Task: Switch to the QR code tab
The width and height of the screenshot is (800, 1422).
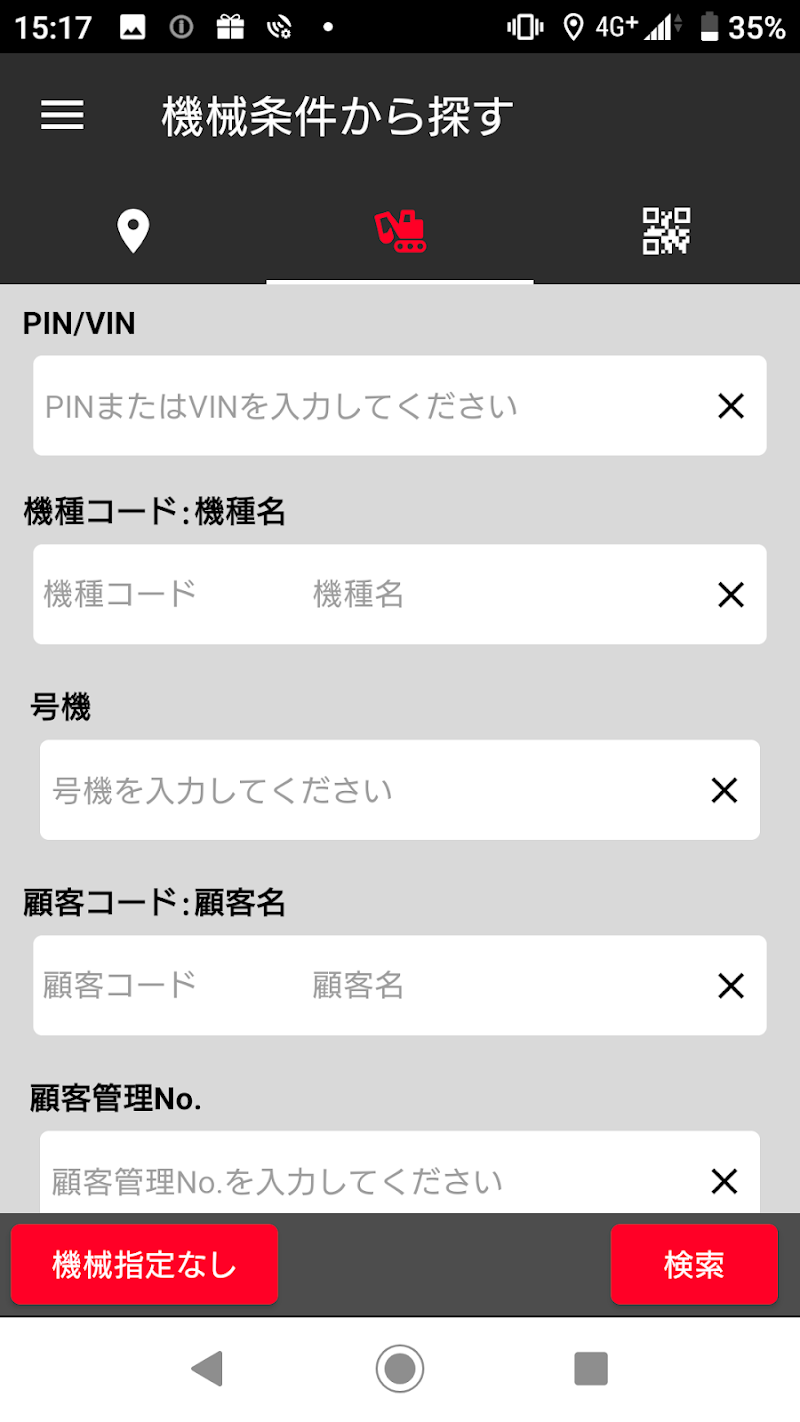Action: tap(666, 231)
